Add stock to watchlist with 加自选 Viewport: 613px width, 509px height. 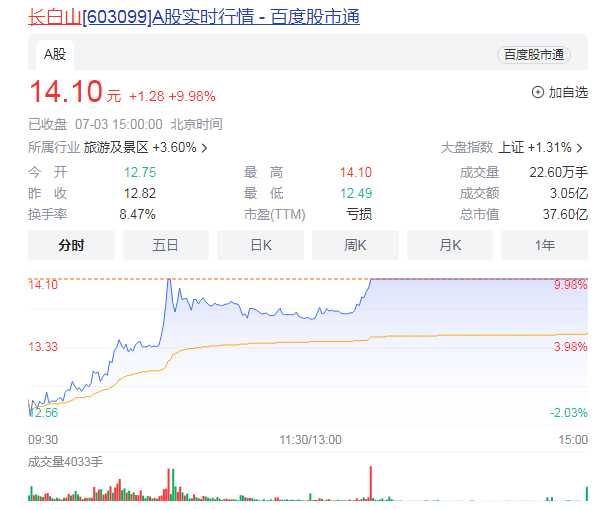pyautogui.click(x=560, y=92)
